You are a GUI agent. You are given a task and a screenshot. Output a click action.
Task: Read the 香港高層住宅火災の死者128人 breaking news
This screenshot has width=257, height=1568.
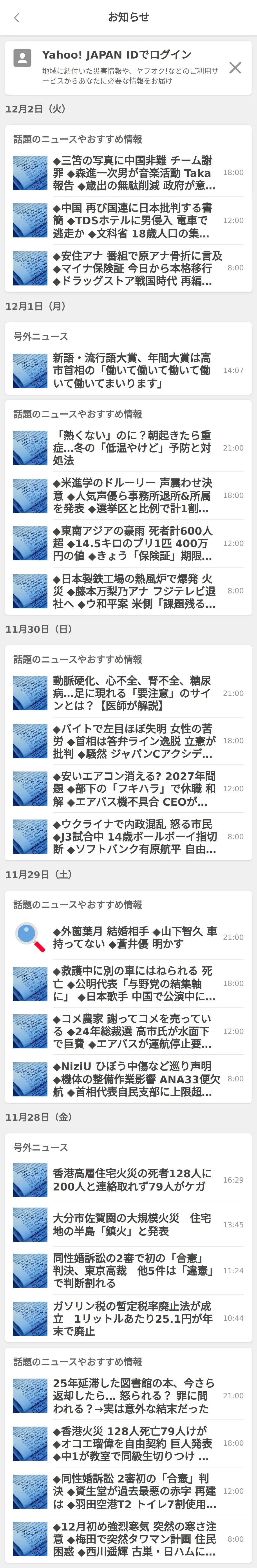click(134, 1180)
